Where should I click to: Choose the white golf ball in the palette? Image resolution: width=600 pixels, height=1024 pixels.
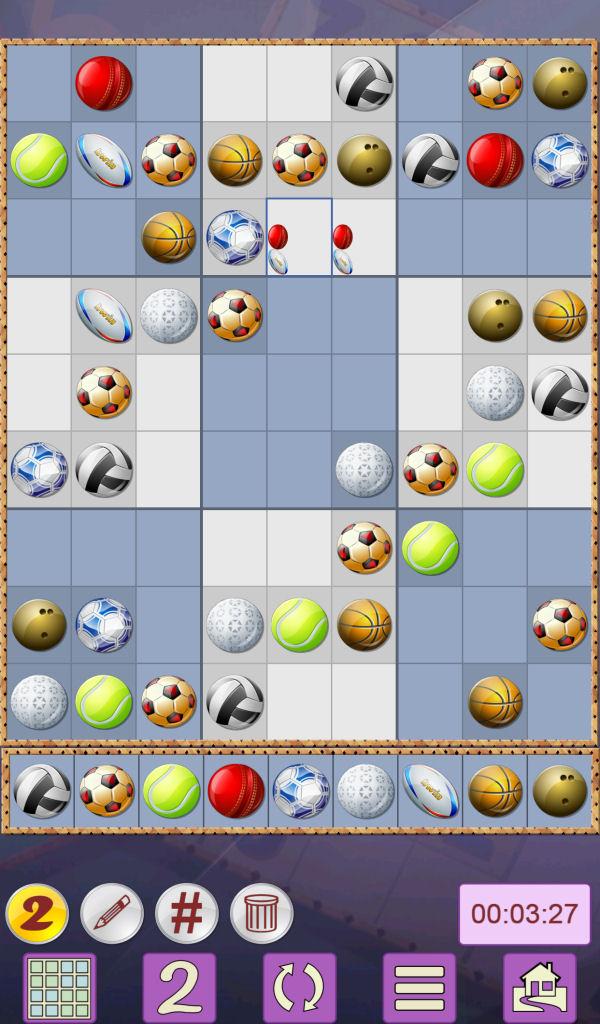pos(365,791)
